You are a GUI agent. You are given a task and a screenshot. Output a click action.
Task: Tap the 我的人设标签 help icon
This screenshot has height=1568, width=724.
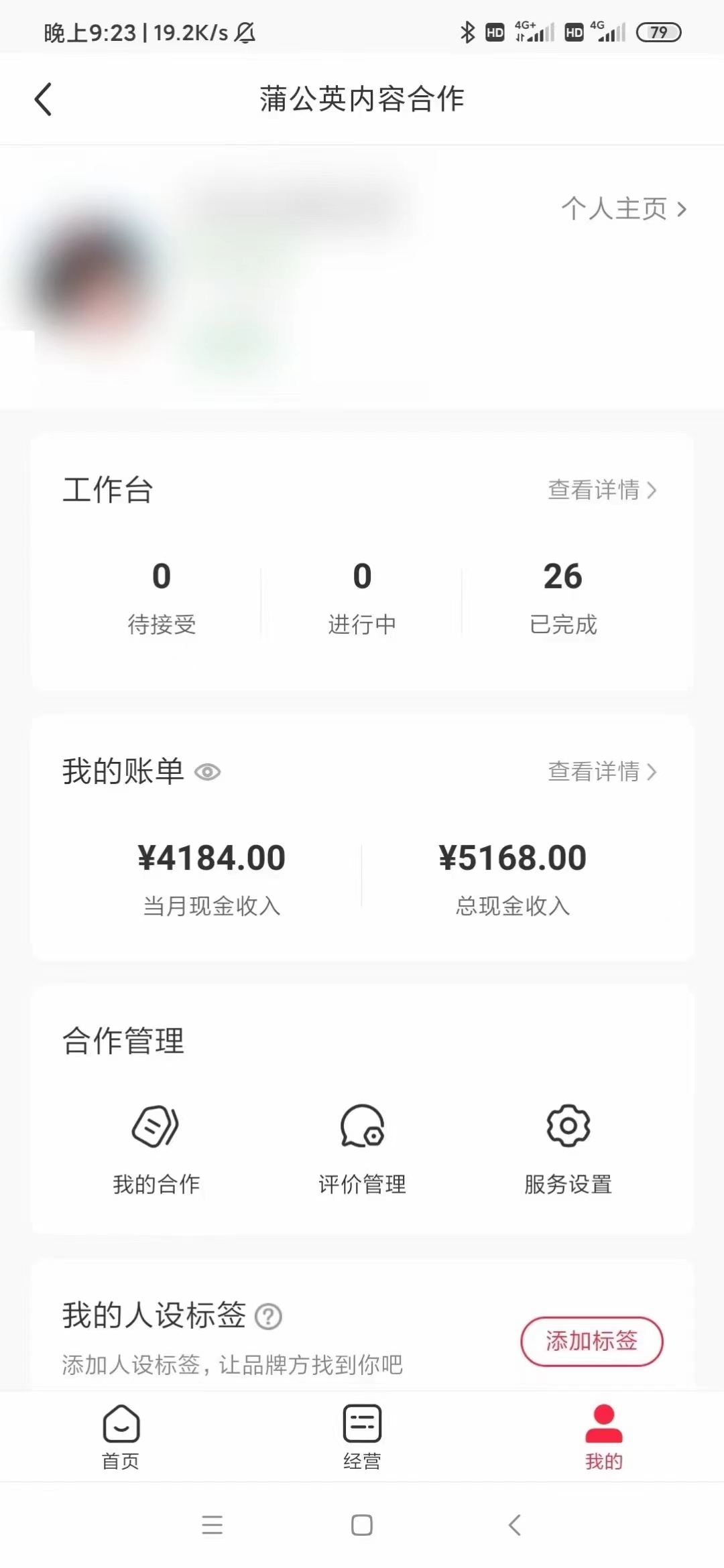(269, 1317)
